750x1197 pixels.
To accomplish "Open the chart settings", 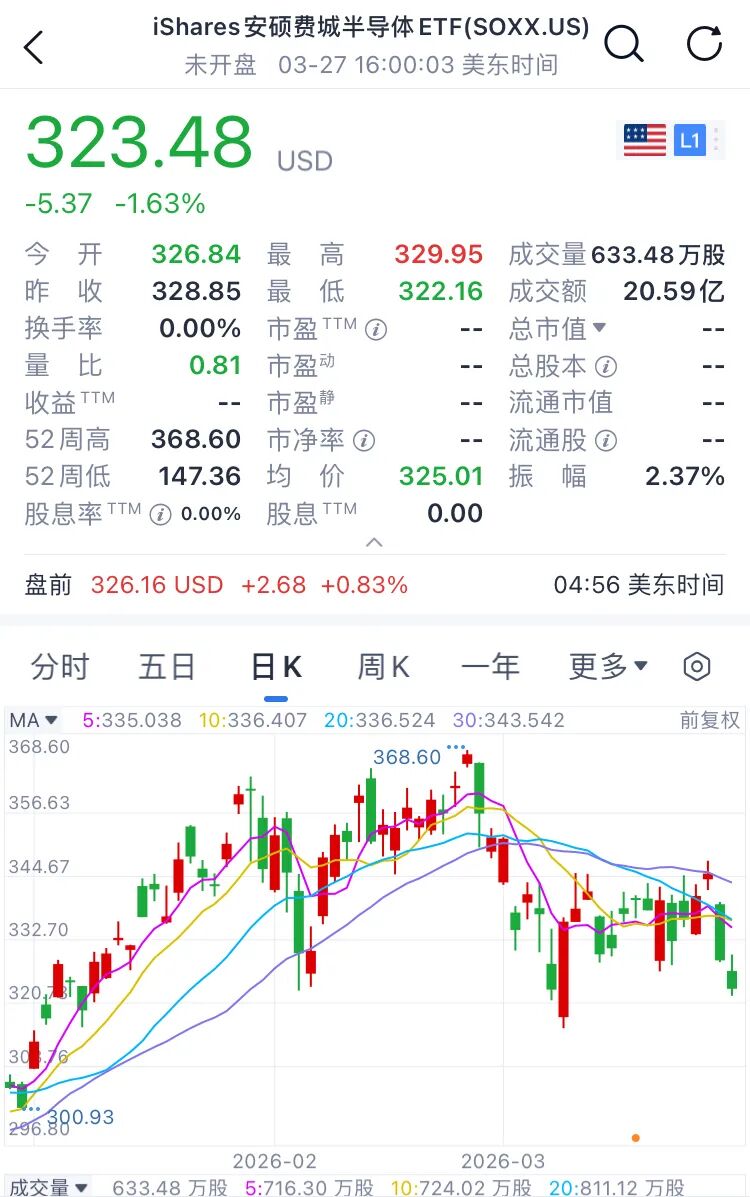I will [697, 667].
